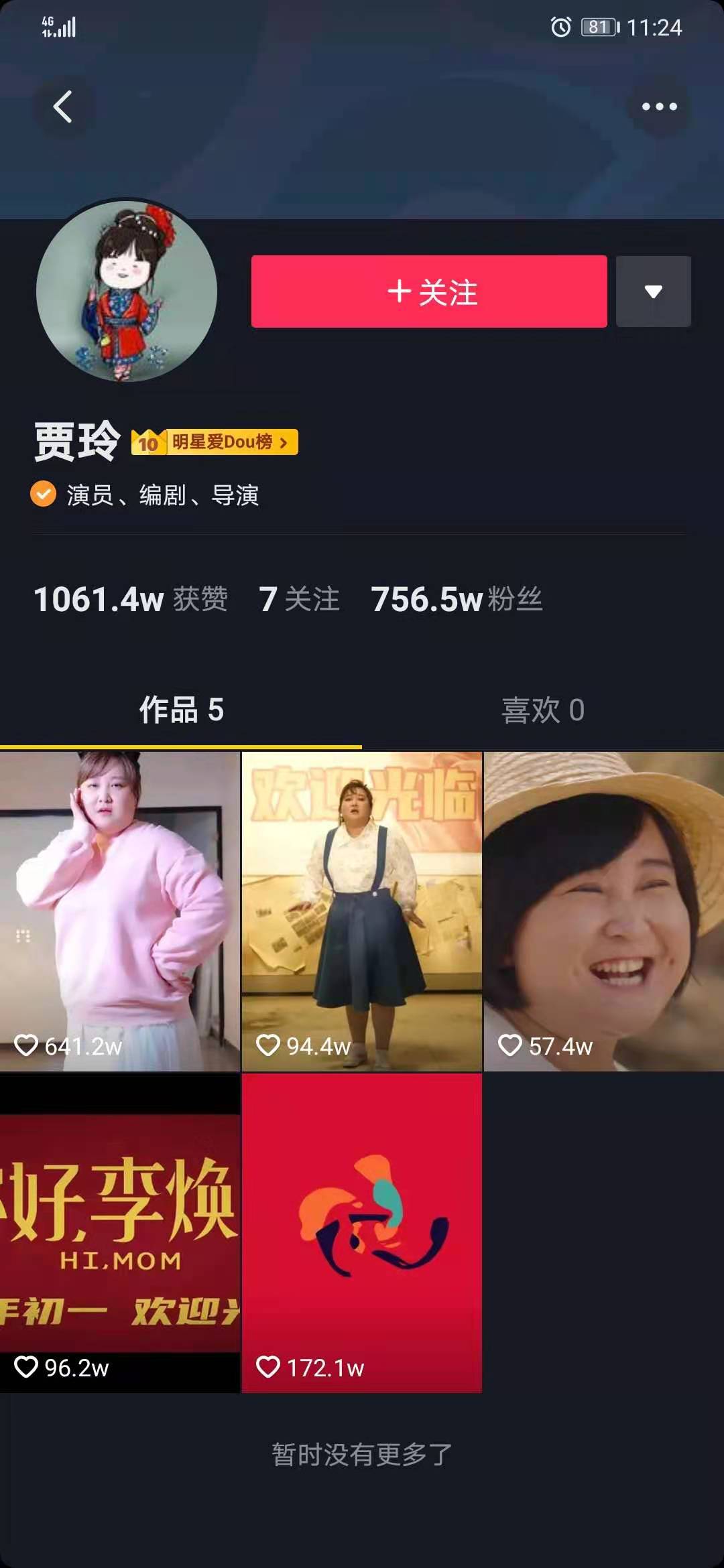
Task: Open the three-dot overflow menu
Action: (659, 107)
